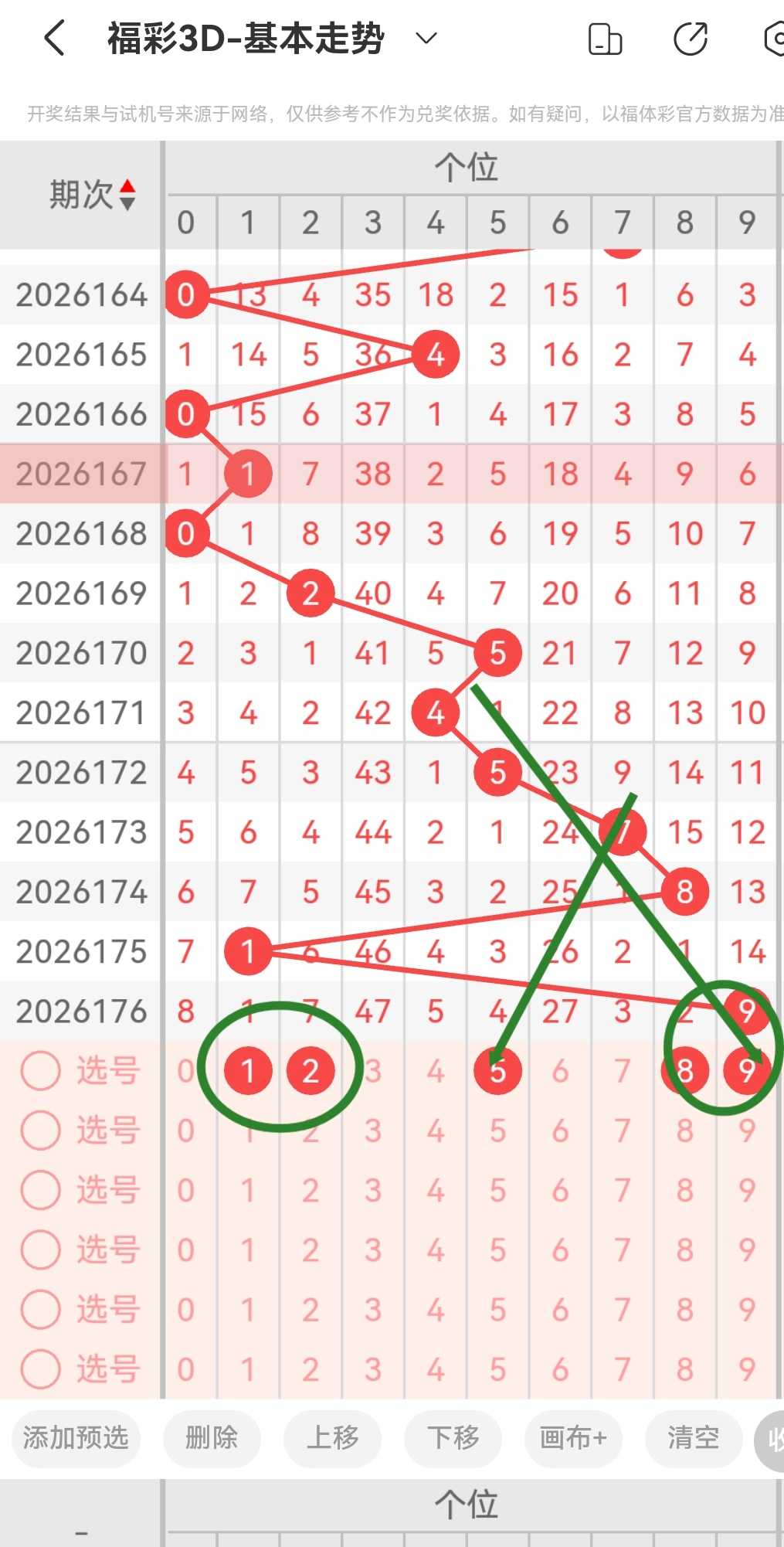Deselect the number 5 in the first 选号 row

pyautogui.click(x=497, y=1071)
